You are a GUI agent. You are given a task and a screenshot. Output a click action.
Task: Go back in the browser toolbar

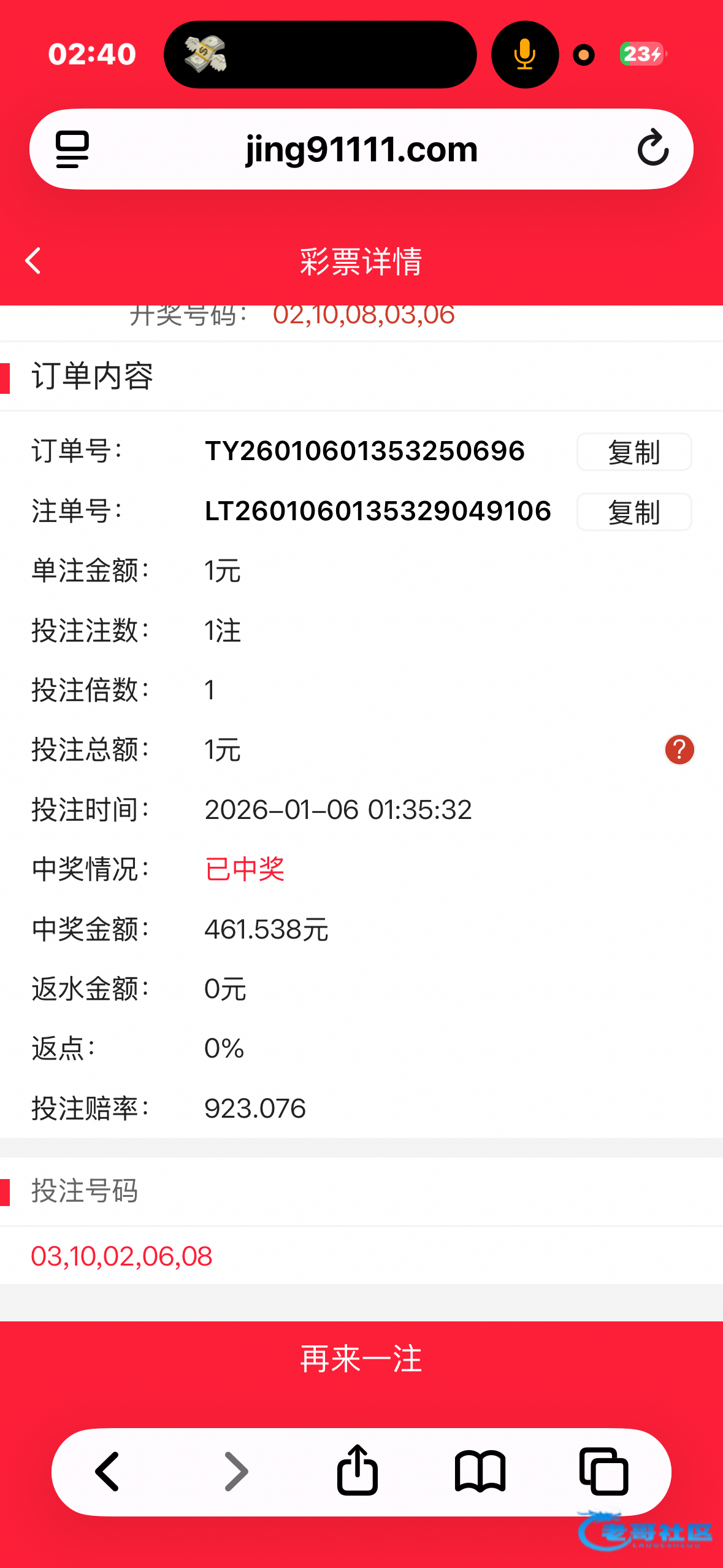[108, 1471]
